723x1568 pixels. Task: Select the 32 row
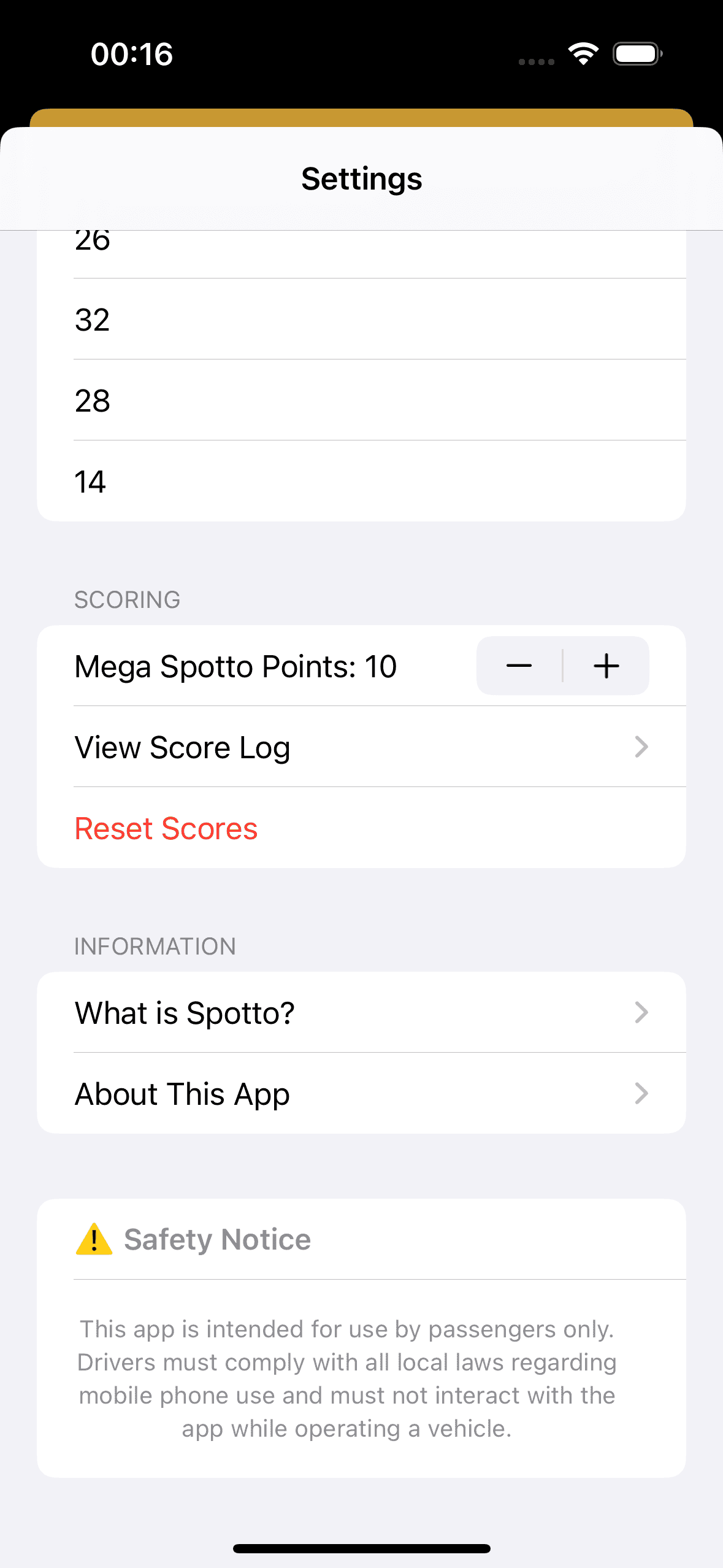pos(361,319)
